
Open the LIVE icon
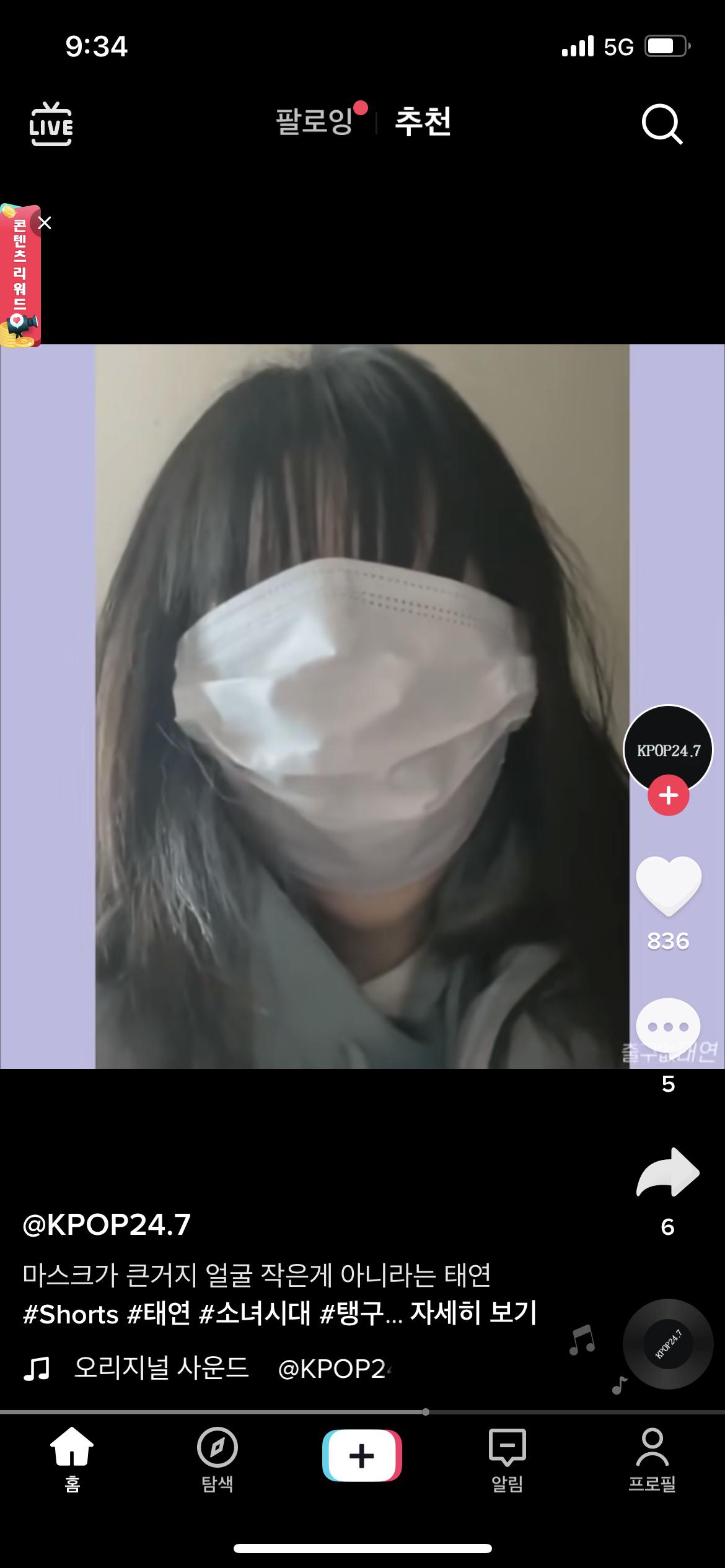pos(51,125)
